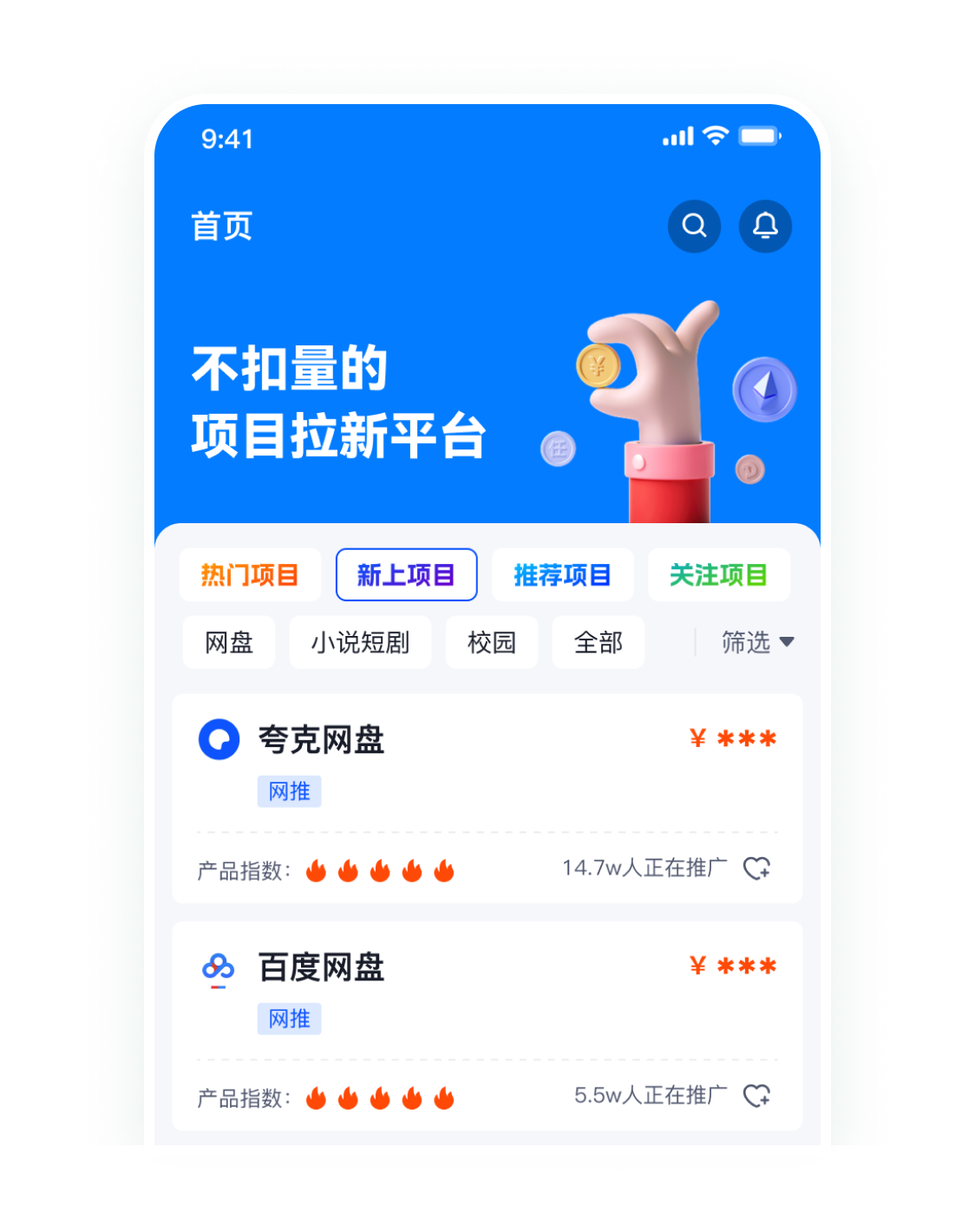Expand the 筛选 filter dropdown

[754, 642]
